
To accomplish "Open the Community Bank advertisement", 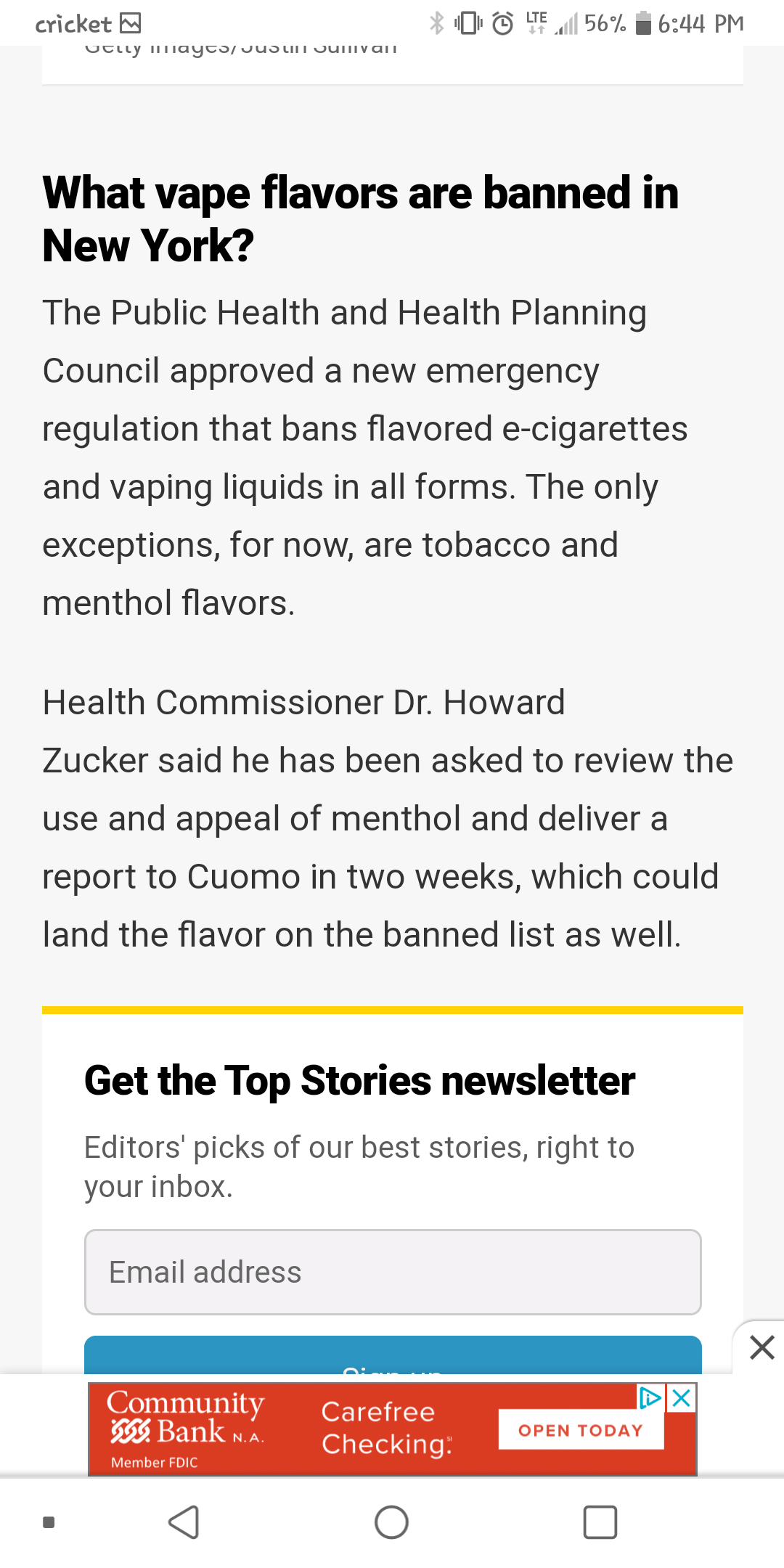I will (x=185, y=1423).
